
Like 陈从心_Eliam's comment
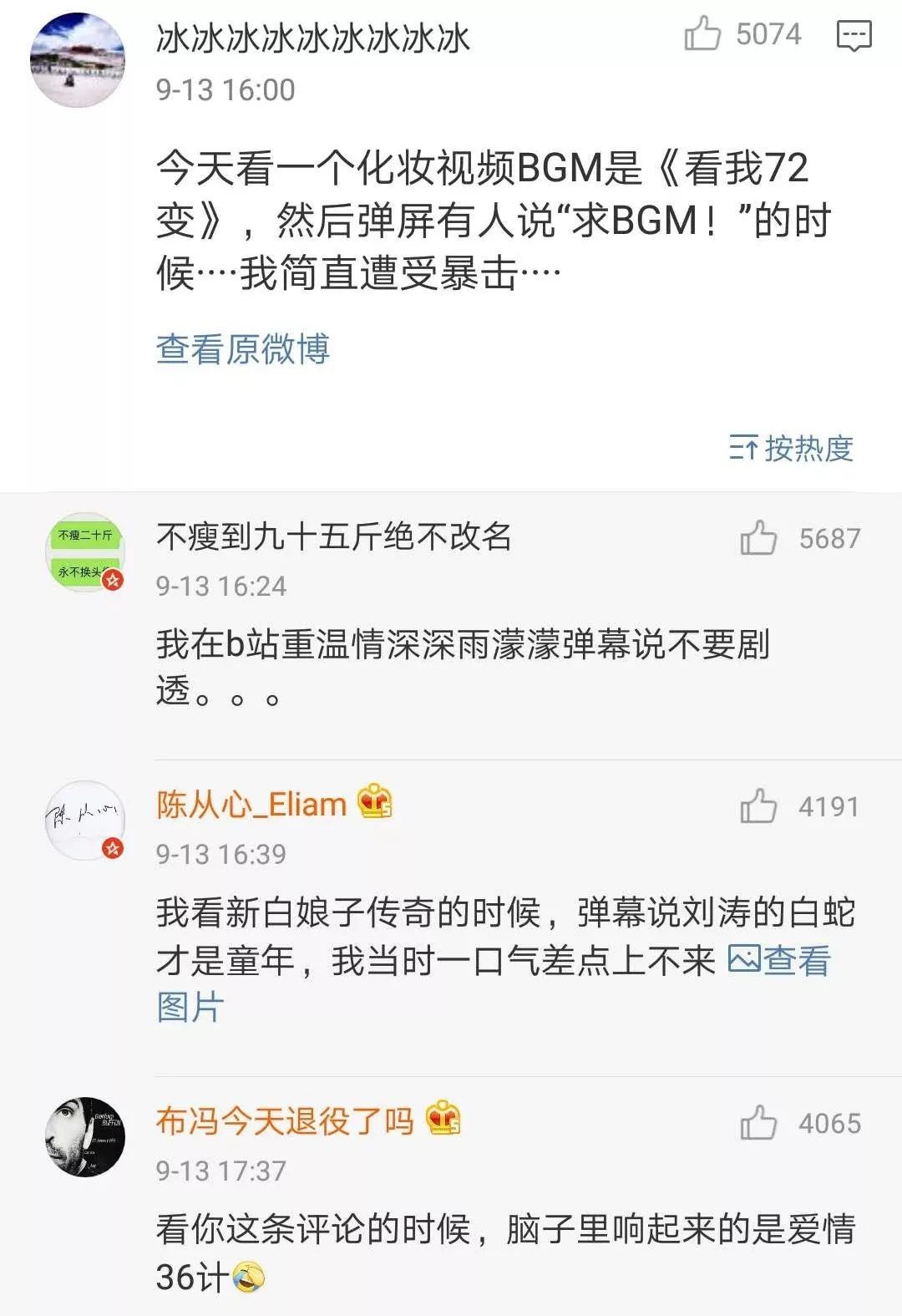coord(758,806)
